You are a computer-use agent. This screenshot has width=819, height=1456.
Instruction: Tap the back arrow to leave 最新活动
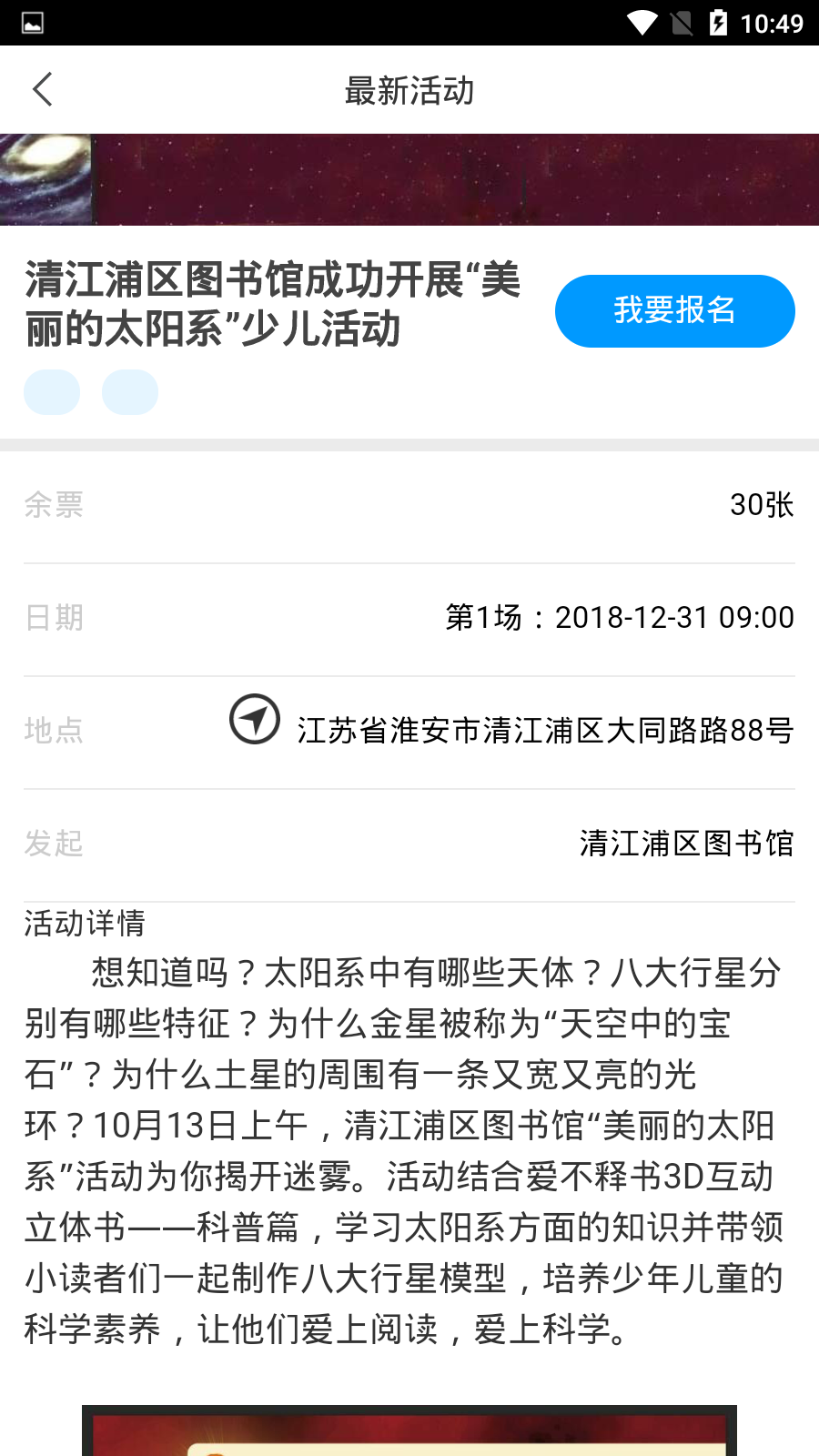coord(42,89)
